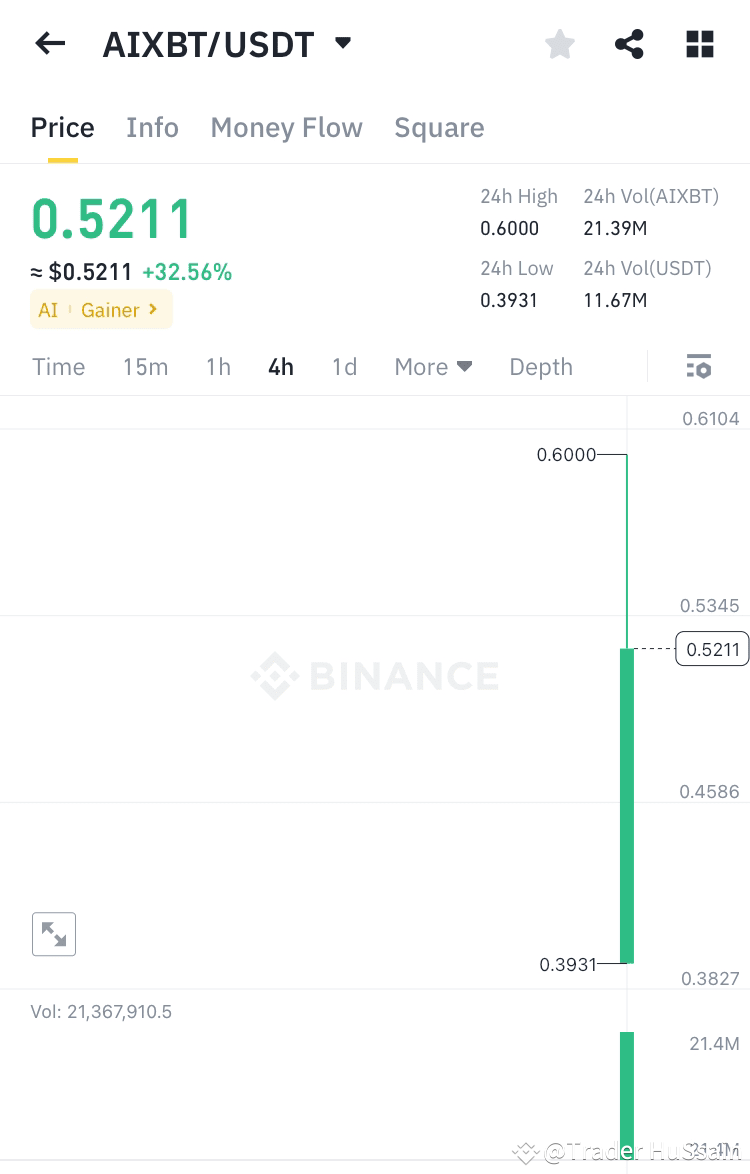Open the Square tab
This screenshot has height=1174, width=750.
click(x=439, y=127)
